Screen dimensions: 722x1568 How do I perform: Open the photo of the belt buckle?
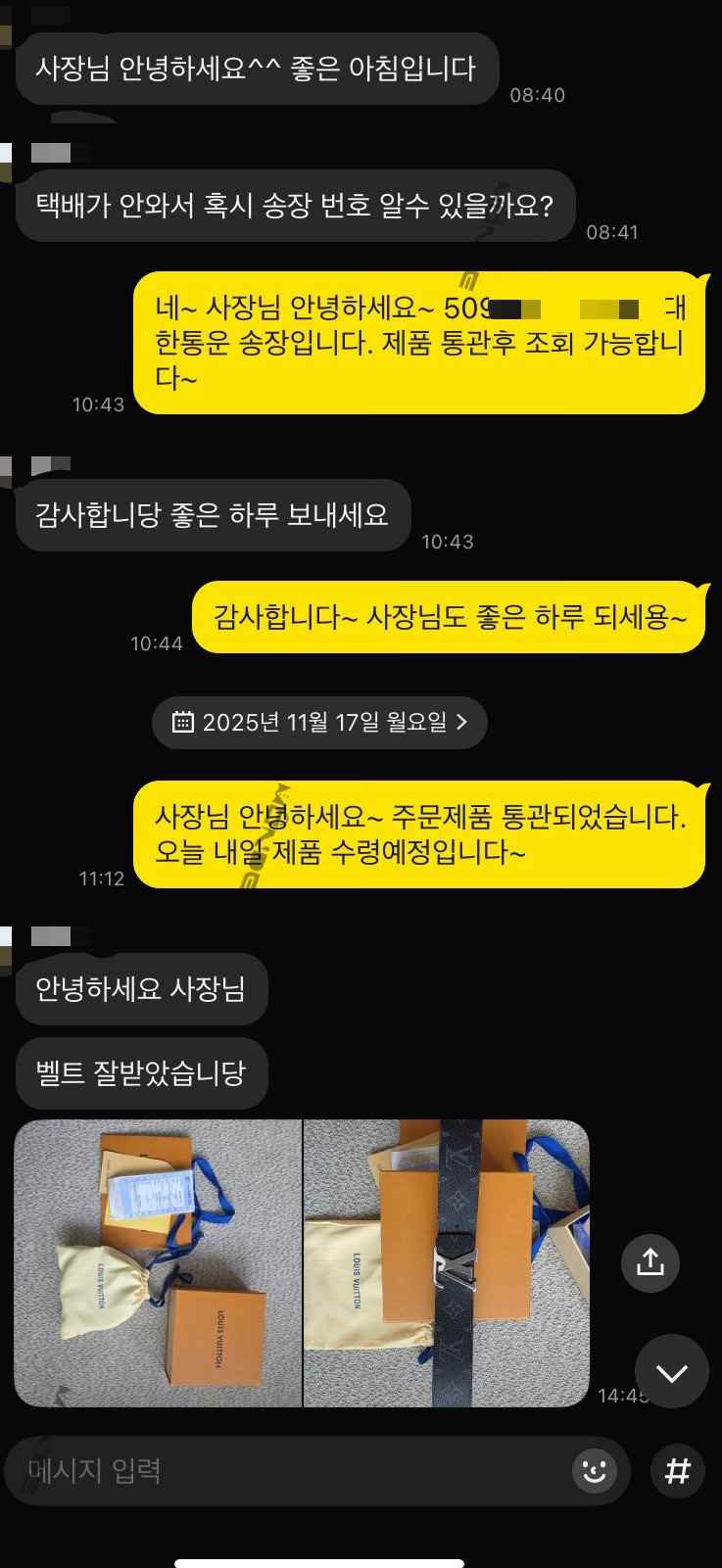[x=447, y=1262]
